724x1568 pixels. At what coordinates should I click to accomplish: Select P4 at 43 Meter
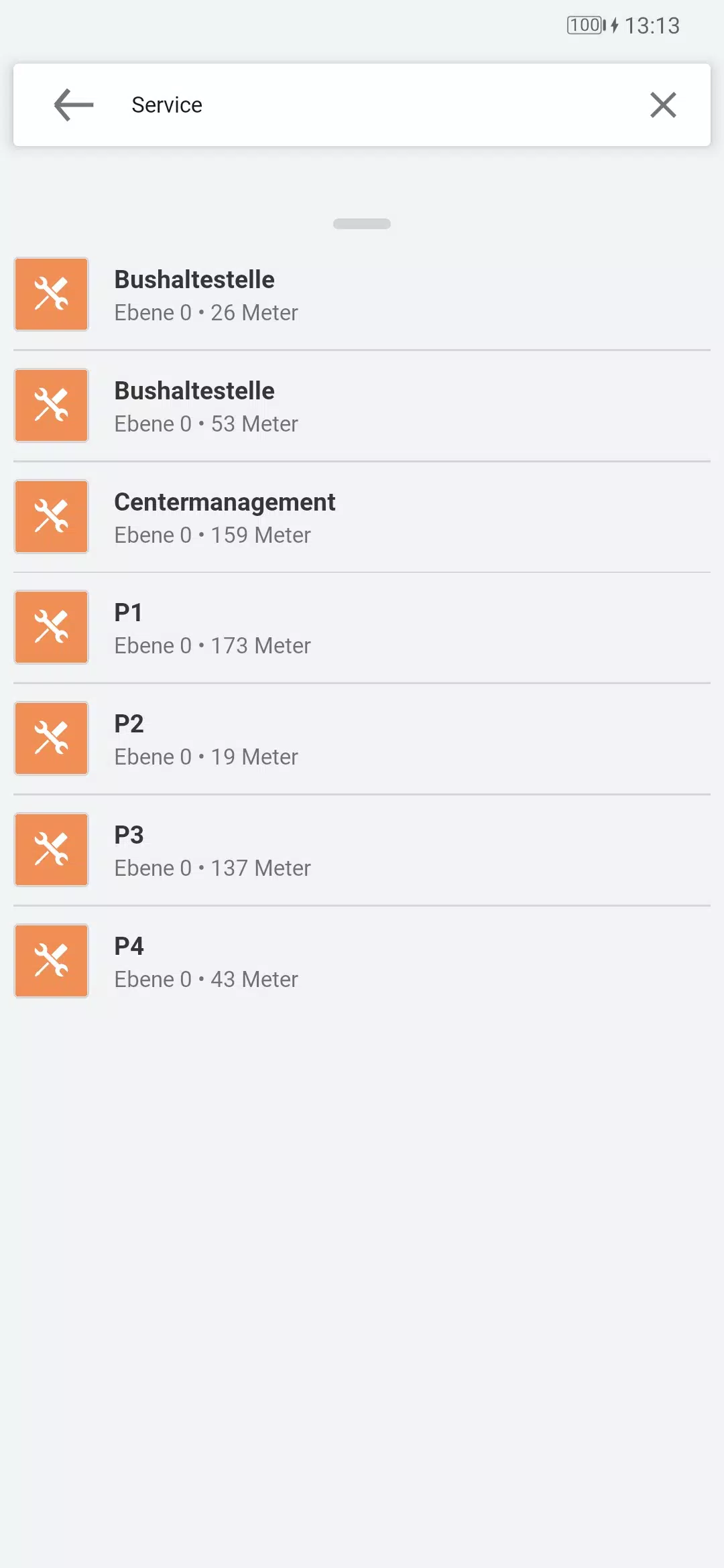(x=362, y=962)
